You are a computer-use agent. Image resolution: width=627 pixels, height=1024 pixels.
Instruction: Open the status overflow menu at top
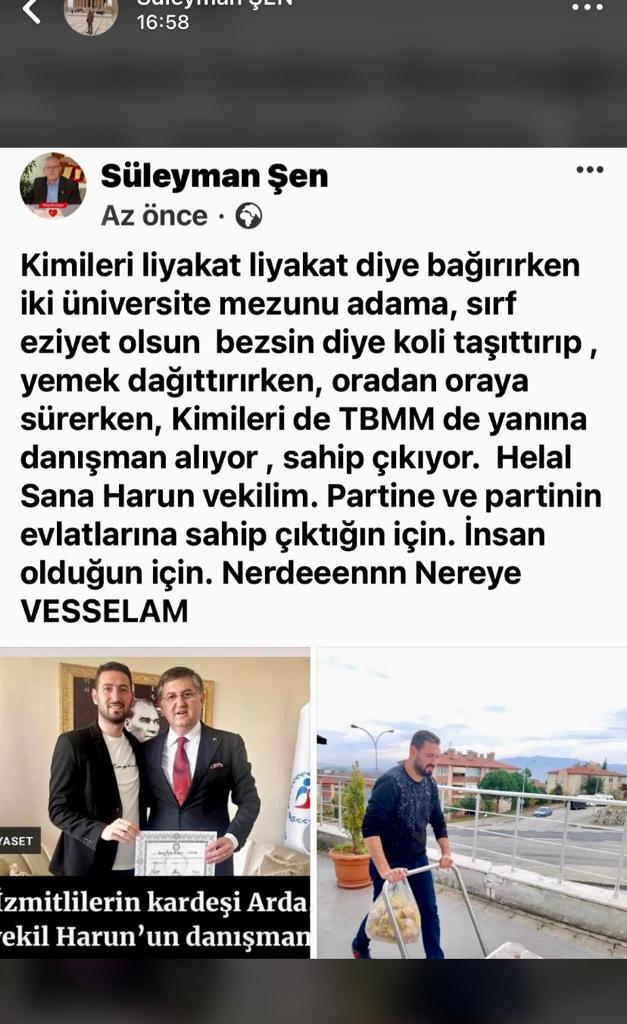point(587,8)
